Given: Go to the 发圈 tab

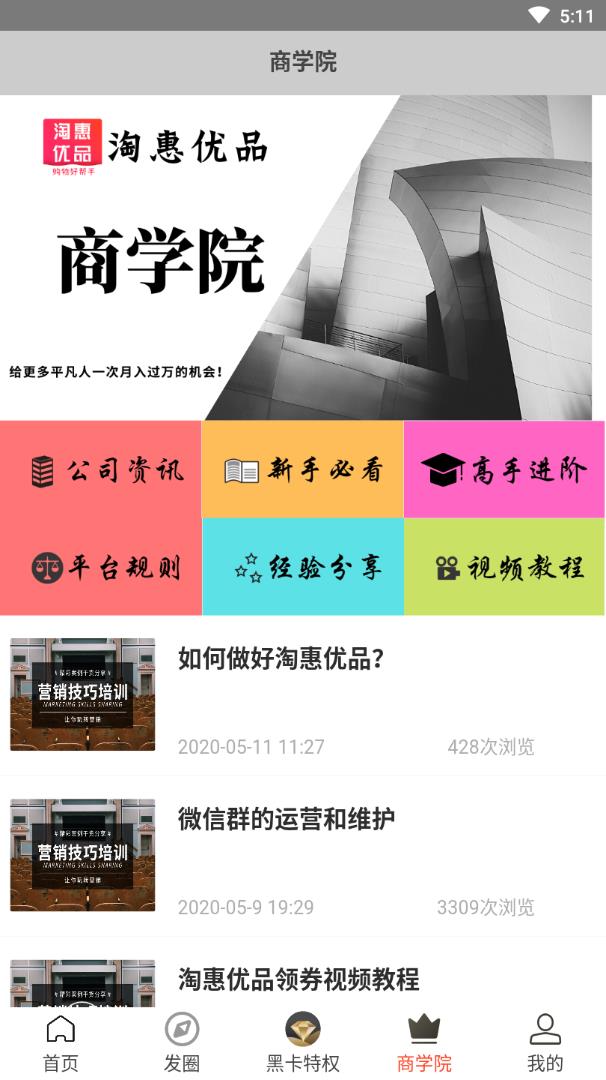Looking at the screenshot, I should (x=182, y=1043).
